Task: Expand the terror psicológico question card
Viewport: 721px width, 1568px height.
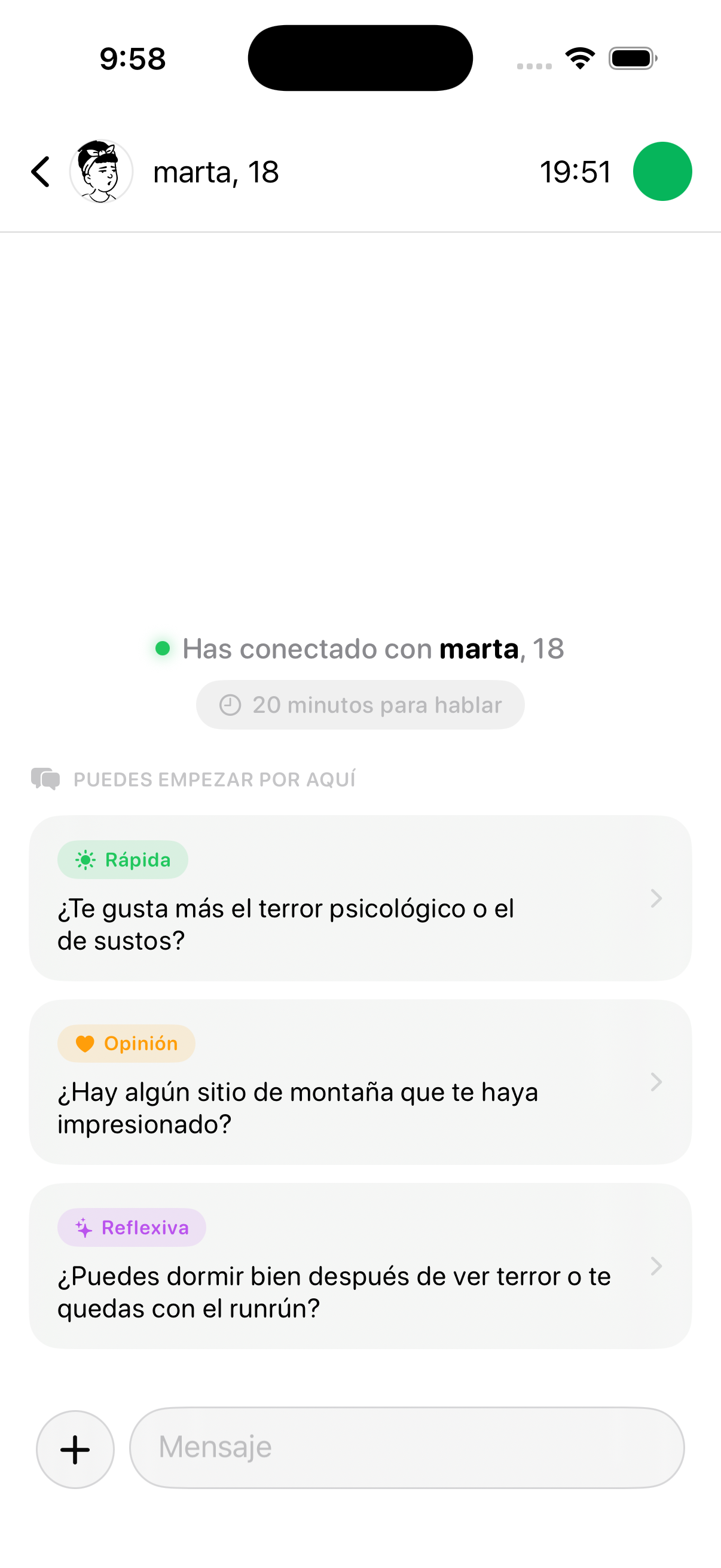Action: [360, 901]
